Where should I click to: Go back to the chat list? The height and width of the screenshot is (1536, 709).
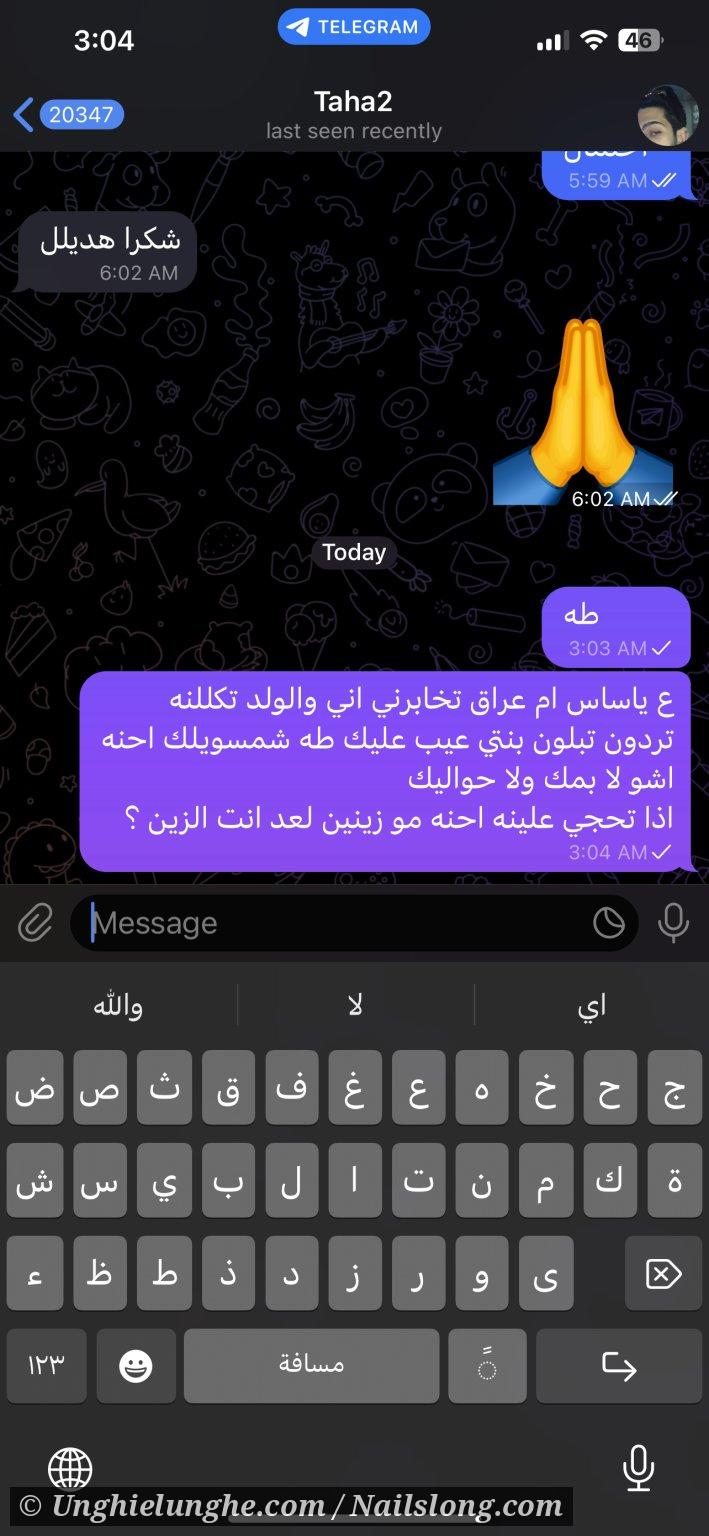(x=68, y=115)
